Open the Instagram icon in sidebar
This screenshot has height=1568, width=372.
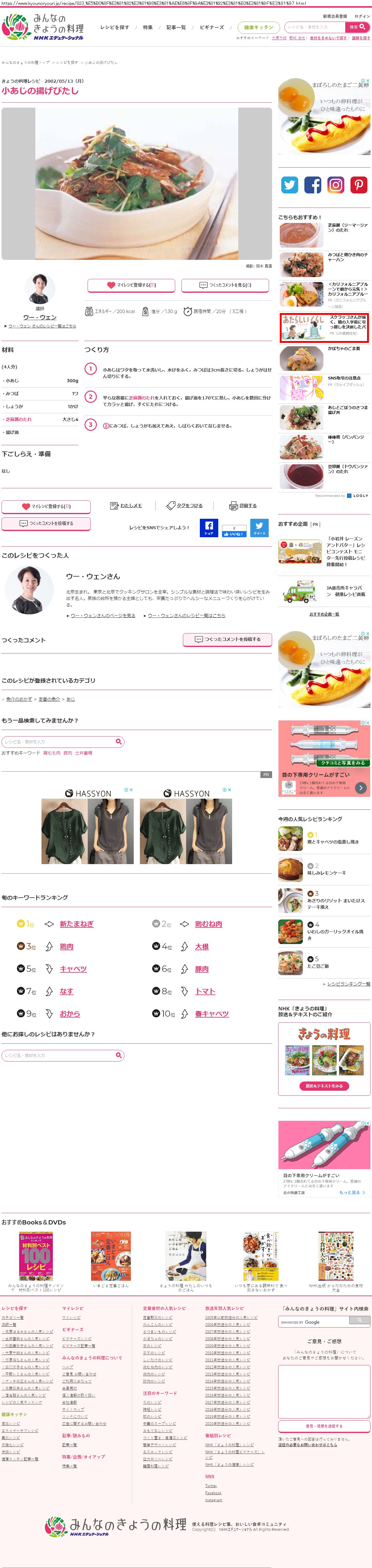(x=335, y=185)
